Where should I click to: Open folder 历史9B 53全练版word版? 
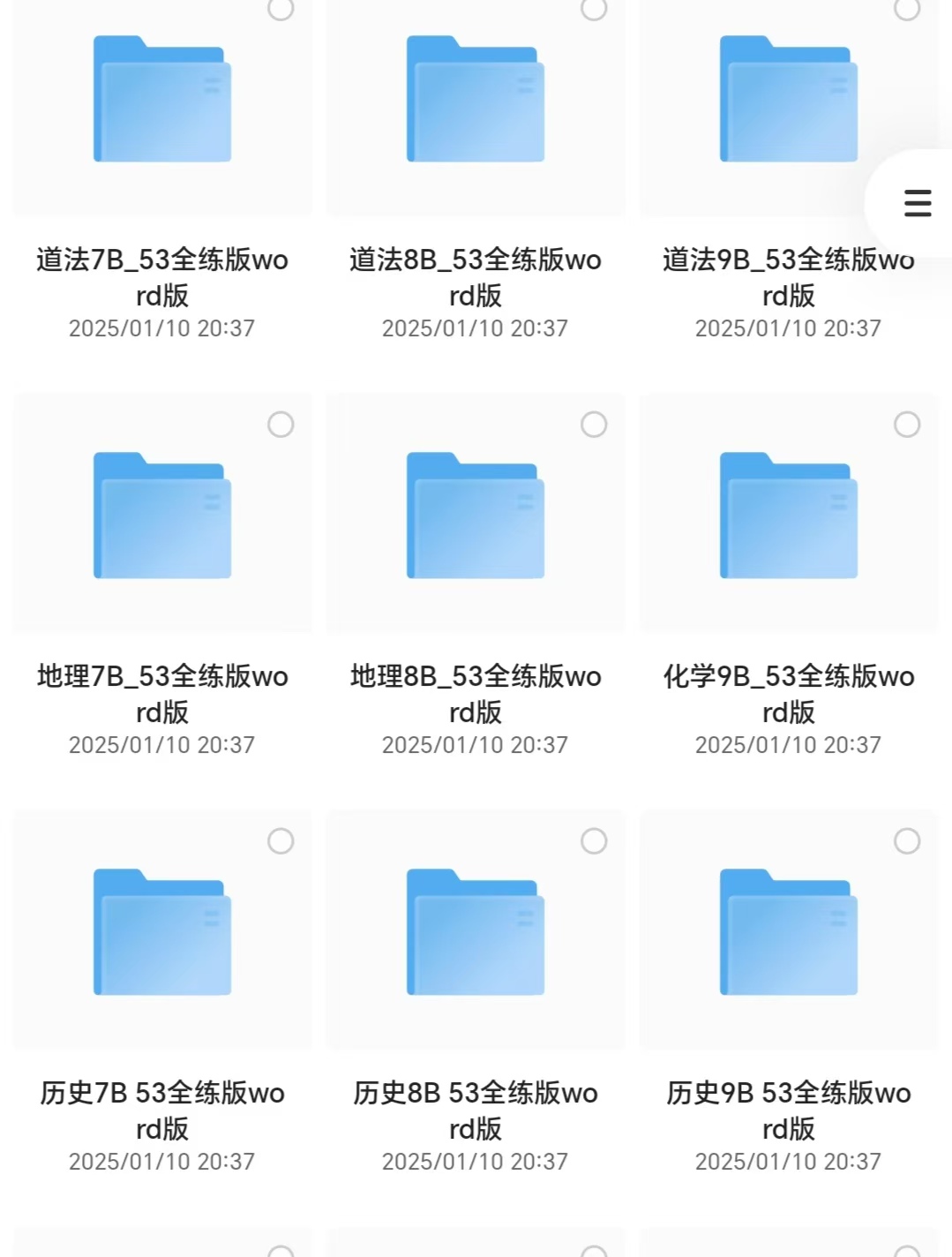click(788, 932)
